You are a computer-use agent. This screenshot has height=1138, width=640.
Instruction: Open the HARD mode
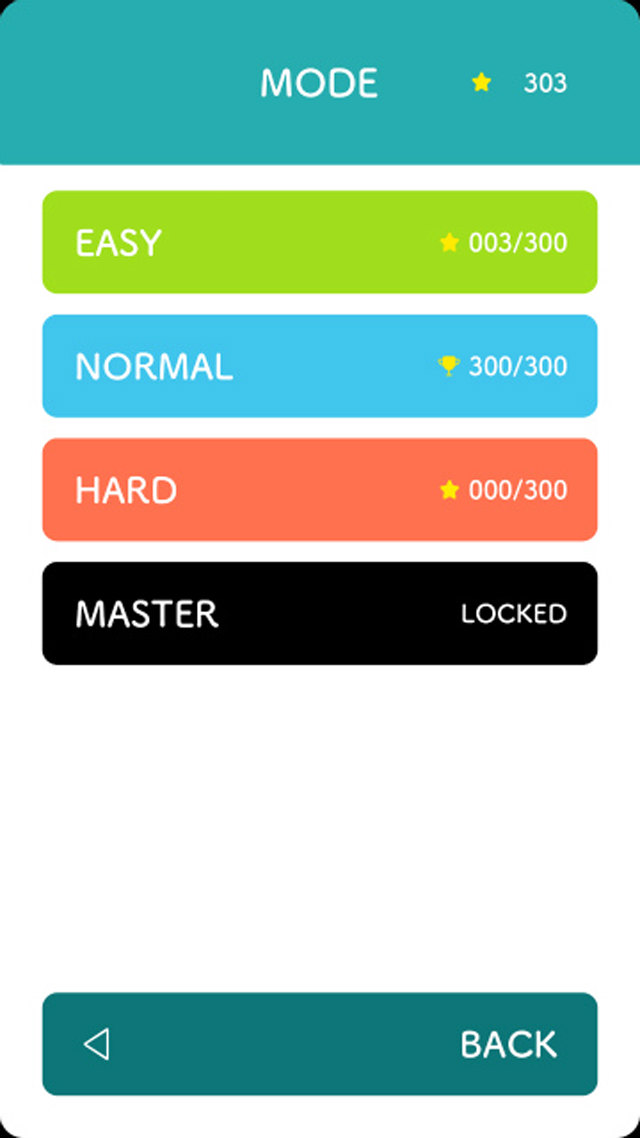pos(319,489)
